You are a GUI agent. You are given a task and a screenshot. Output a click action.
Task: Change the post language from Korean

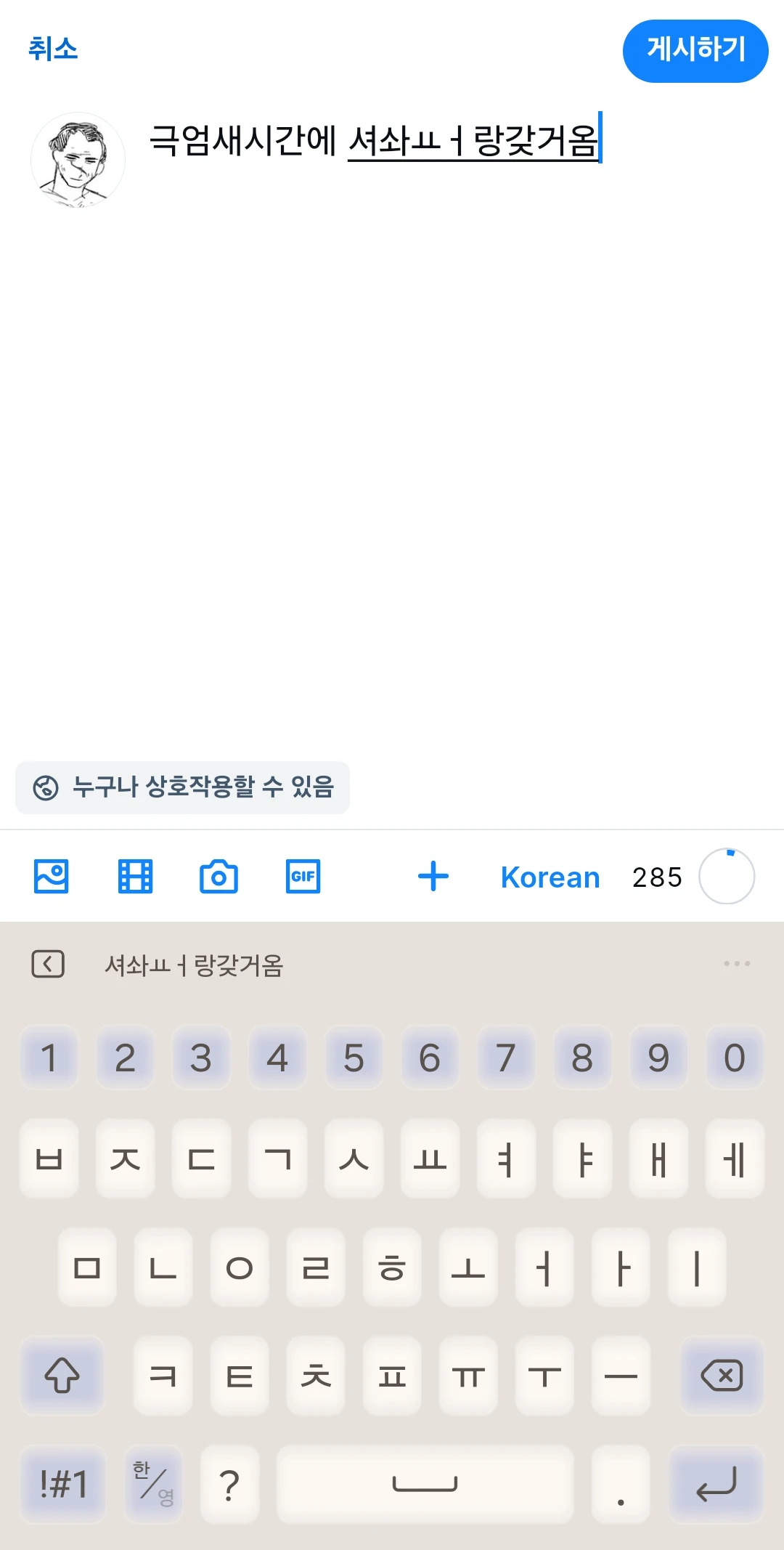tap(550, 877)
